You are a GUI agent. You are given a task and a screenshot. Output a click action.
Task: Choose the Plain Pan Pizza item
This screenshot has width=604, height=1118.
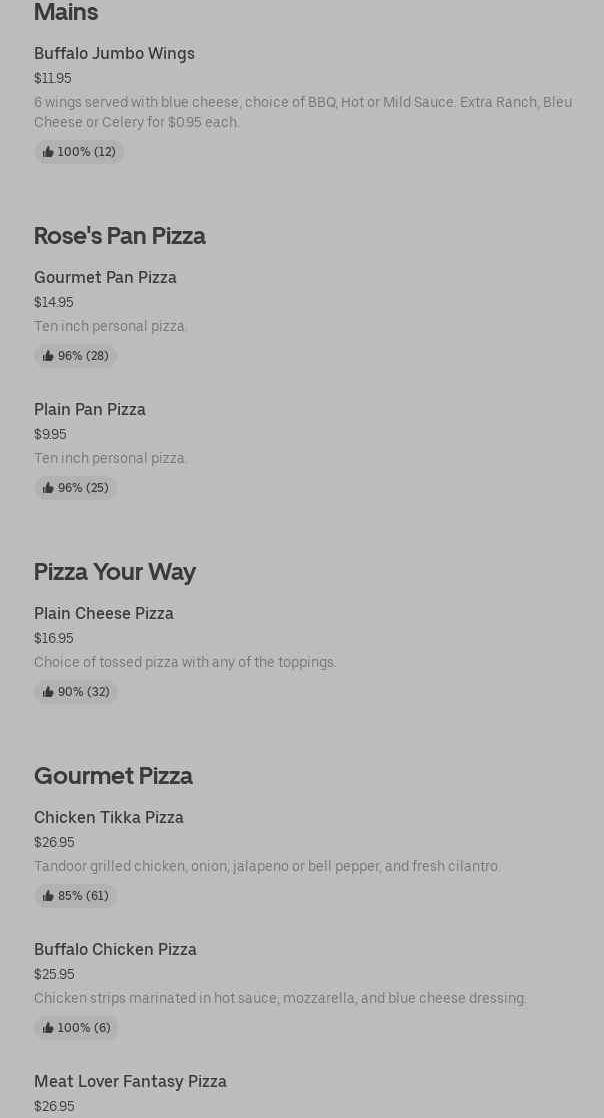pos(90,409)
